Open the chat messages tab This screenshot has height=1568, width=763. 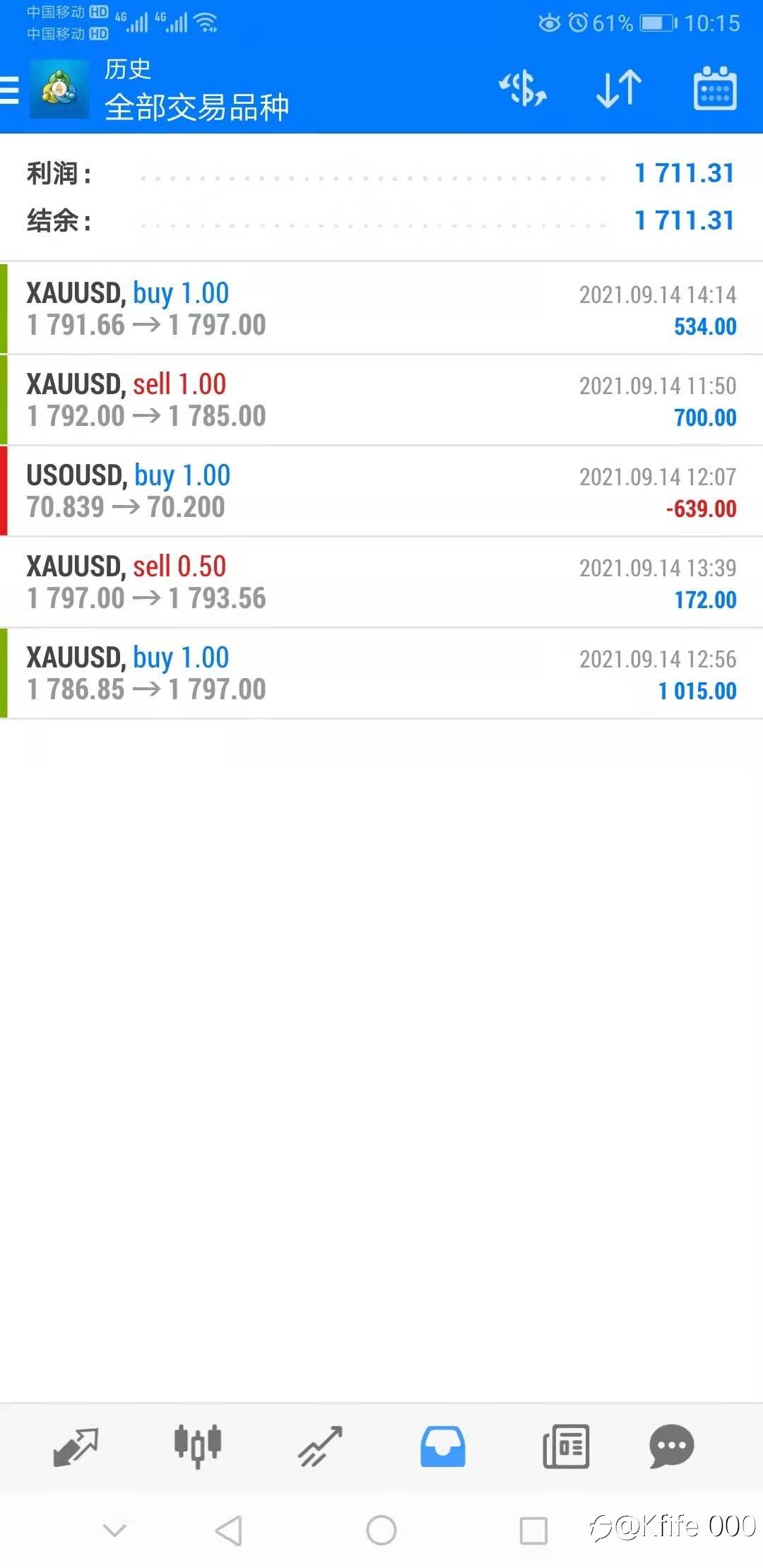pos(672,1447)
